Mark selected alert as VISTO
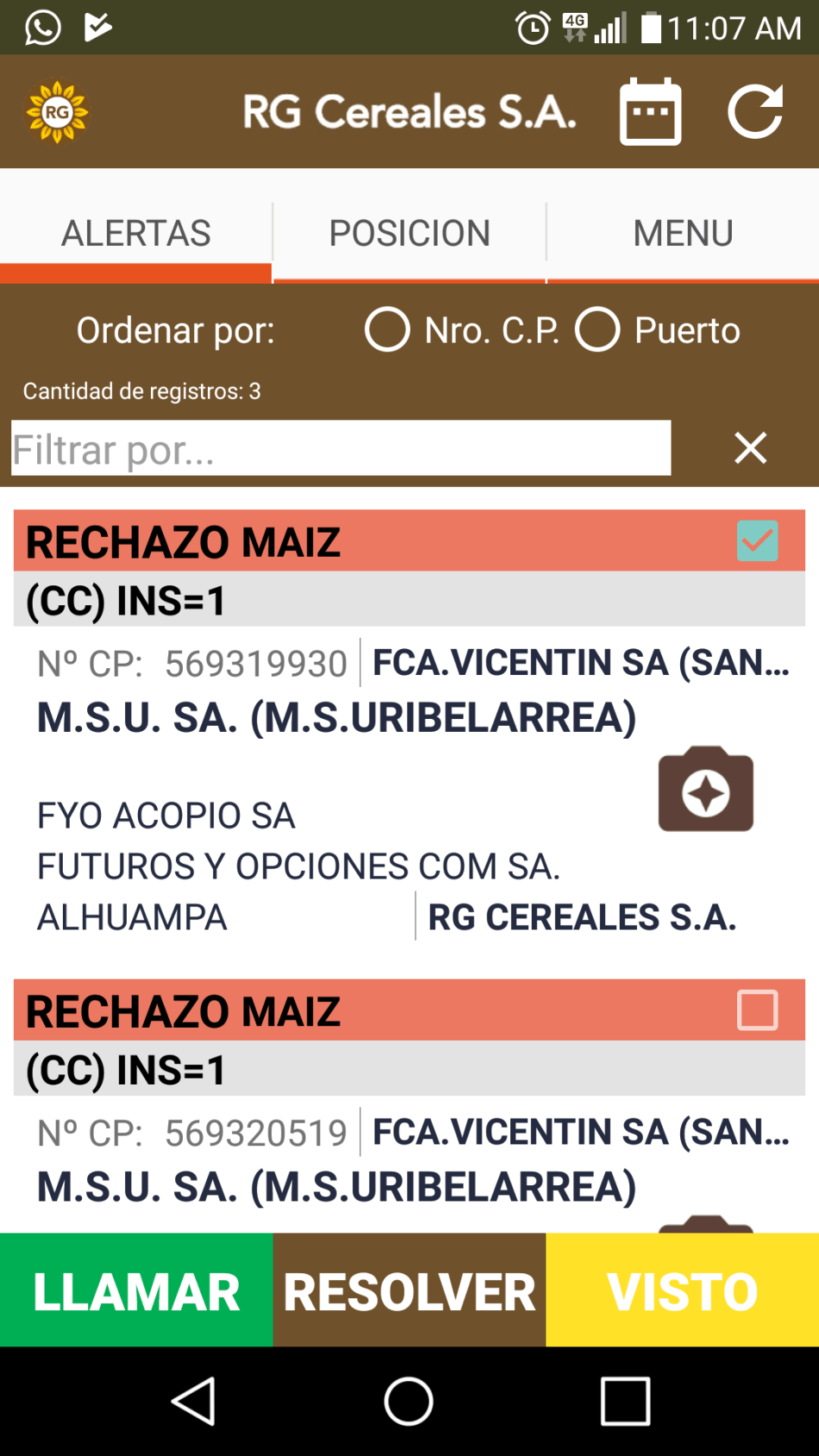This screenshot has width=819, height=1456. pyautogui.click(x=683, y=1290)
